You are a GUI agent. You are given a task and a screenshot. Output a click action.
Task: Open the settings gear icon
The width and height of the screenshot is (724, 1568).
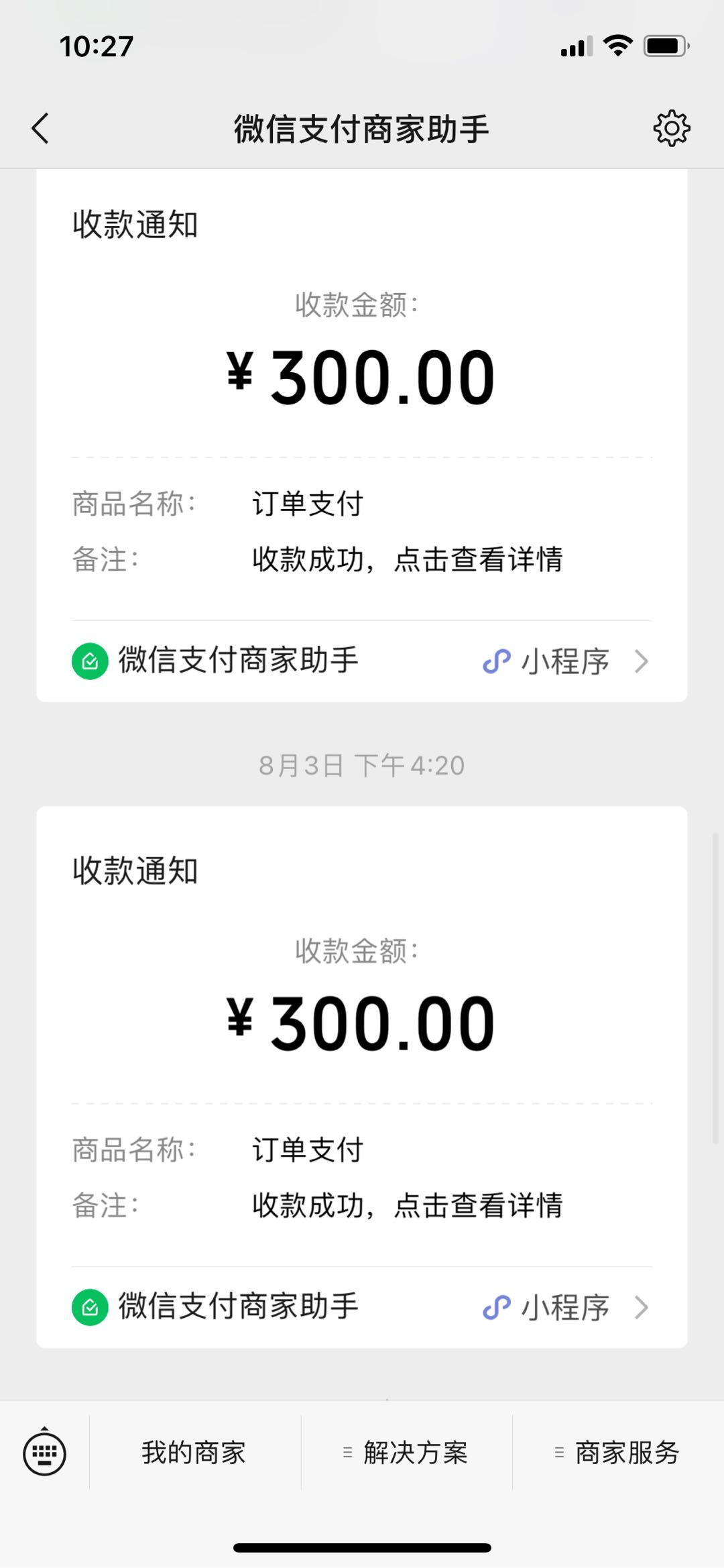tap(672, 128)
